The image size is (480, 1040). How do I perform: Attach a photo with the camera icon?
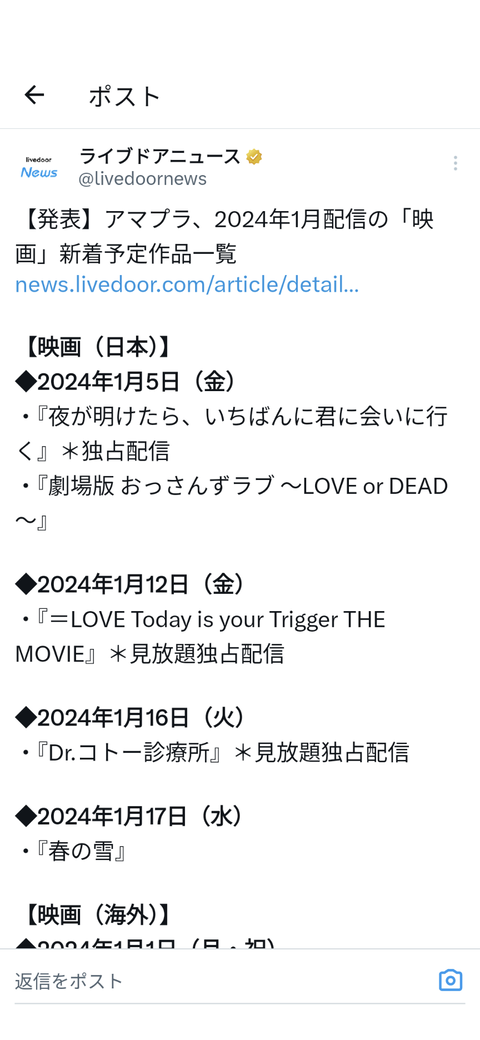(450, 980)
